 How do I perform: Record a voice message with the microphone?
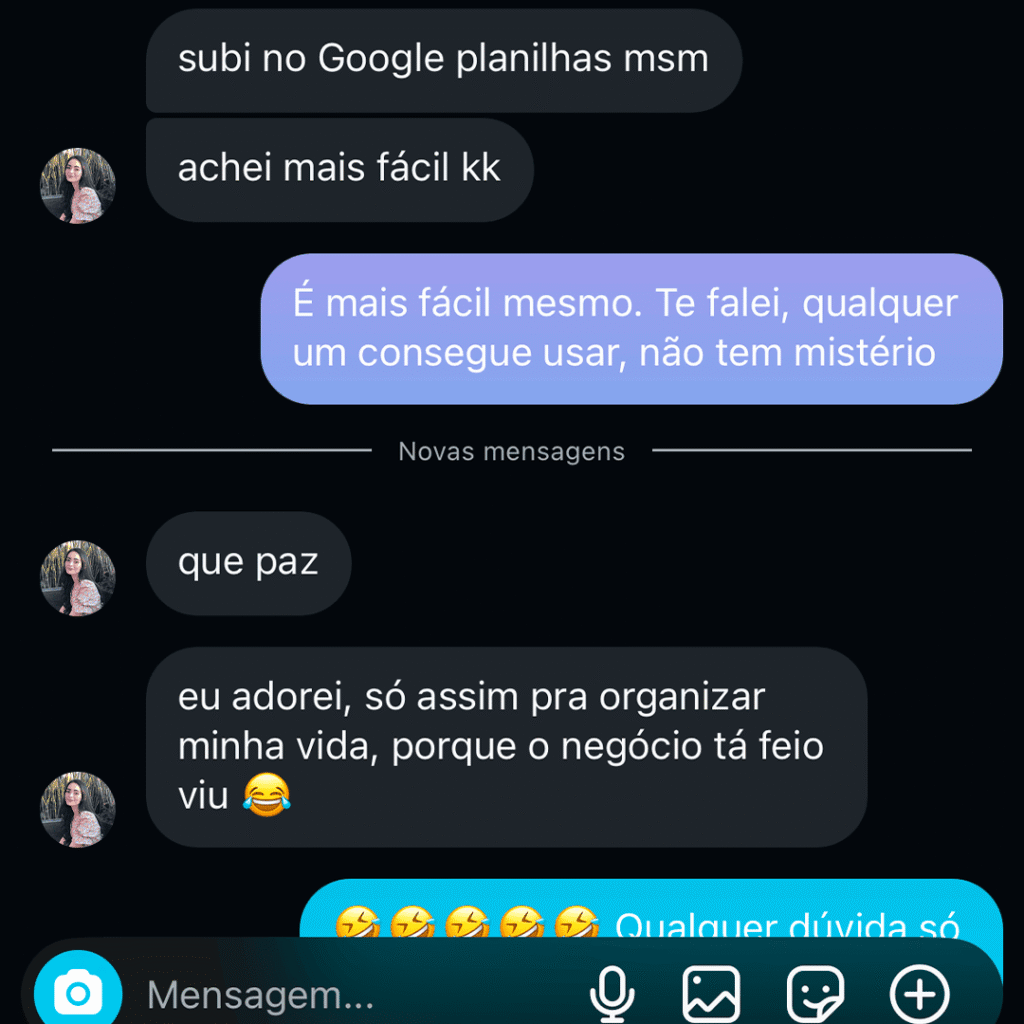612,994
